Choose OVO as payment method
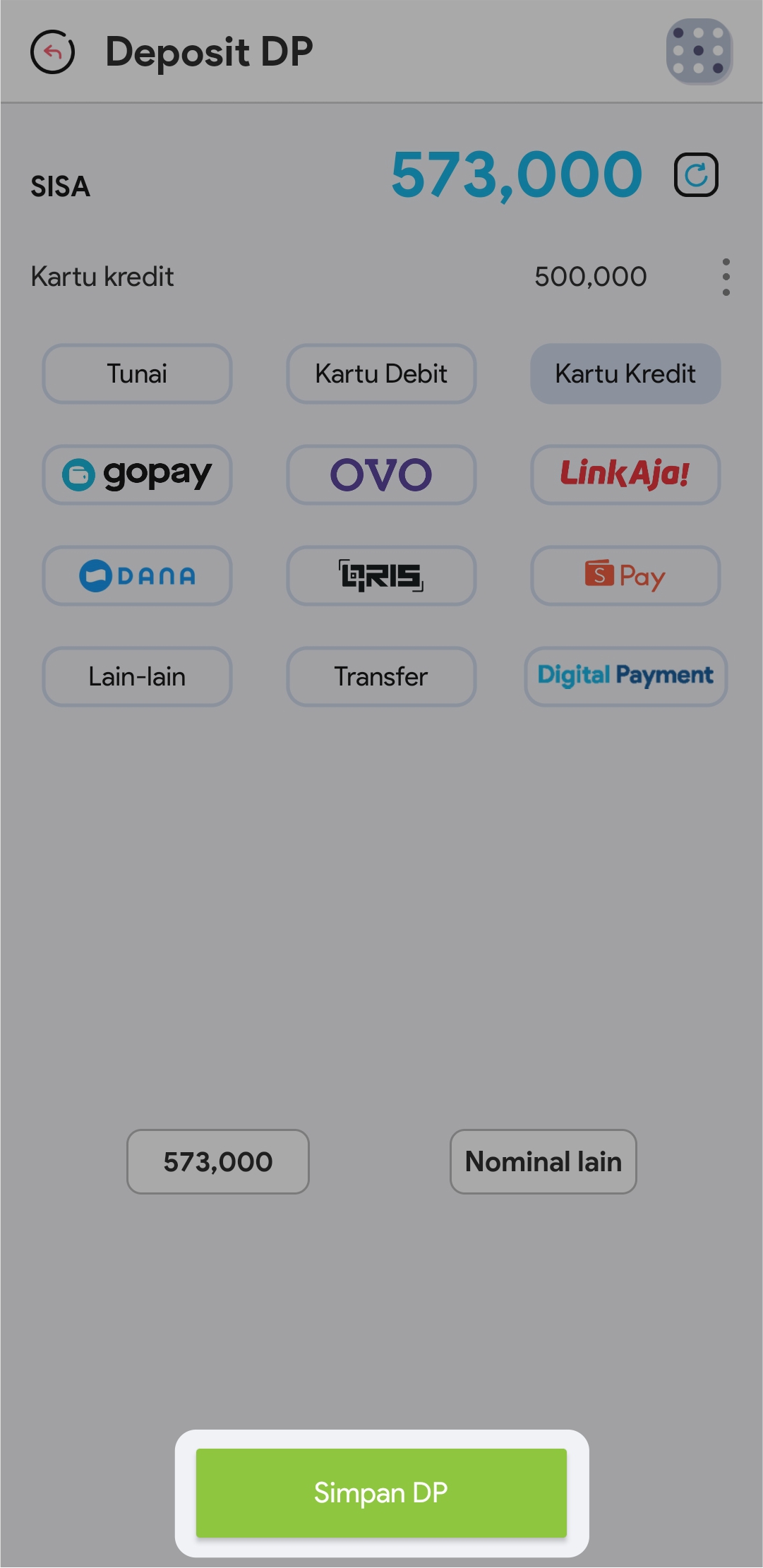763x1568 pixels. [x=381, y=474]
